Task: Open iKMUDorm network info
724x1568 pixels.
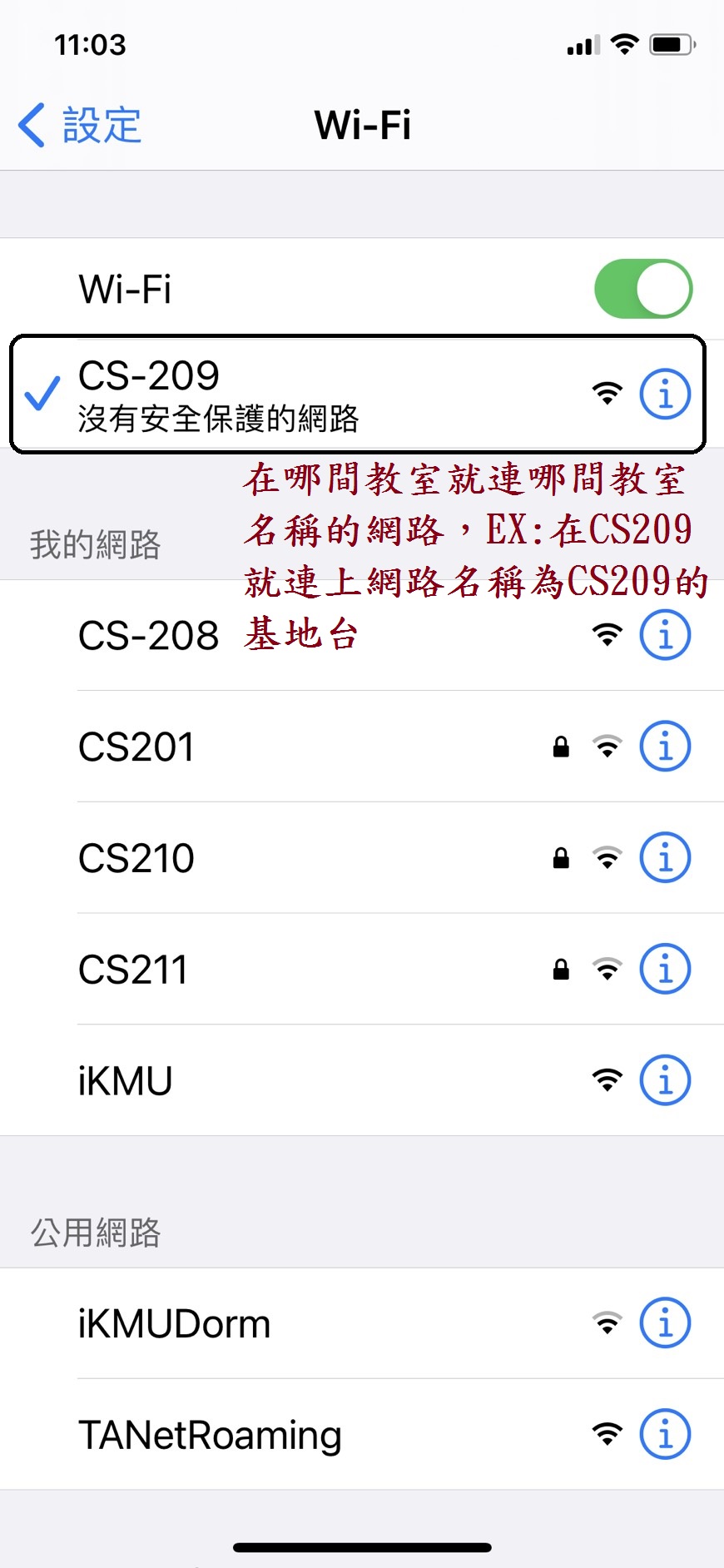Action: click(x=665, y=1323)
